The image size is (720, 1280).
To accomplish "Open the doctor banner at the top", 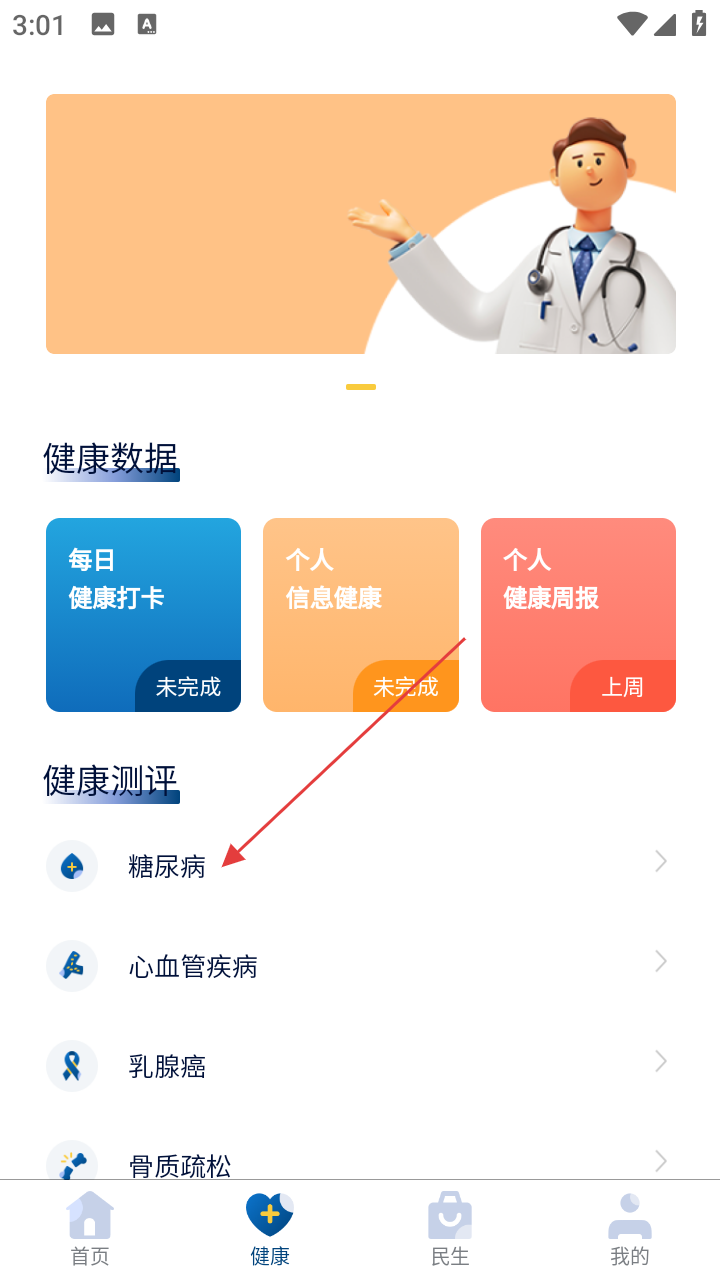I will pos(360,224).
